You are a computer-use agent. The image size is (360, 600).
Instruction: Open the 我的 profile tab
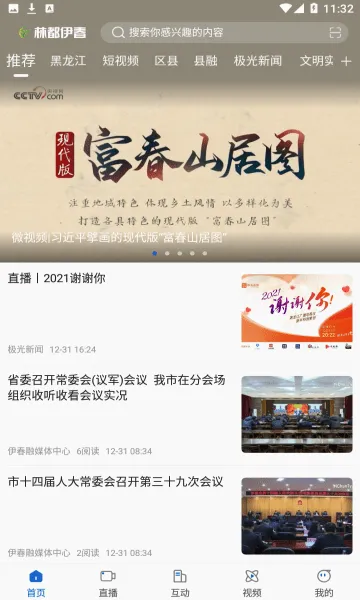(x=324, y=583)
